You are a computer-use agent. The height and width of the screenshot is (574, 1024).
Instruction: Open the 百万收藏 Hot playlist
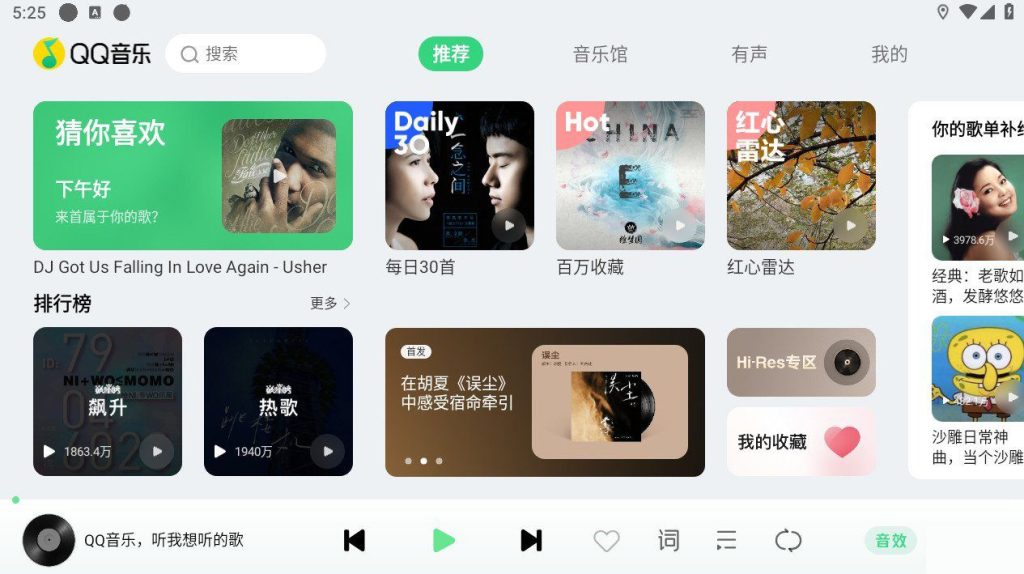tap(630, 175)
